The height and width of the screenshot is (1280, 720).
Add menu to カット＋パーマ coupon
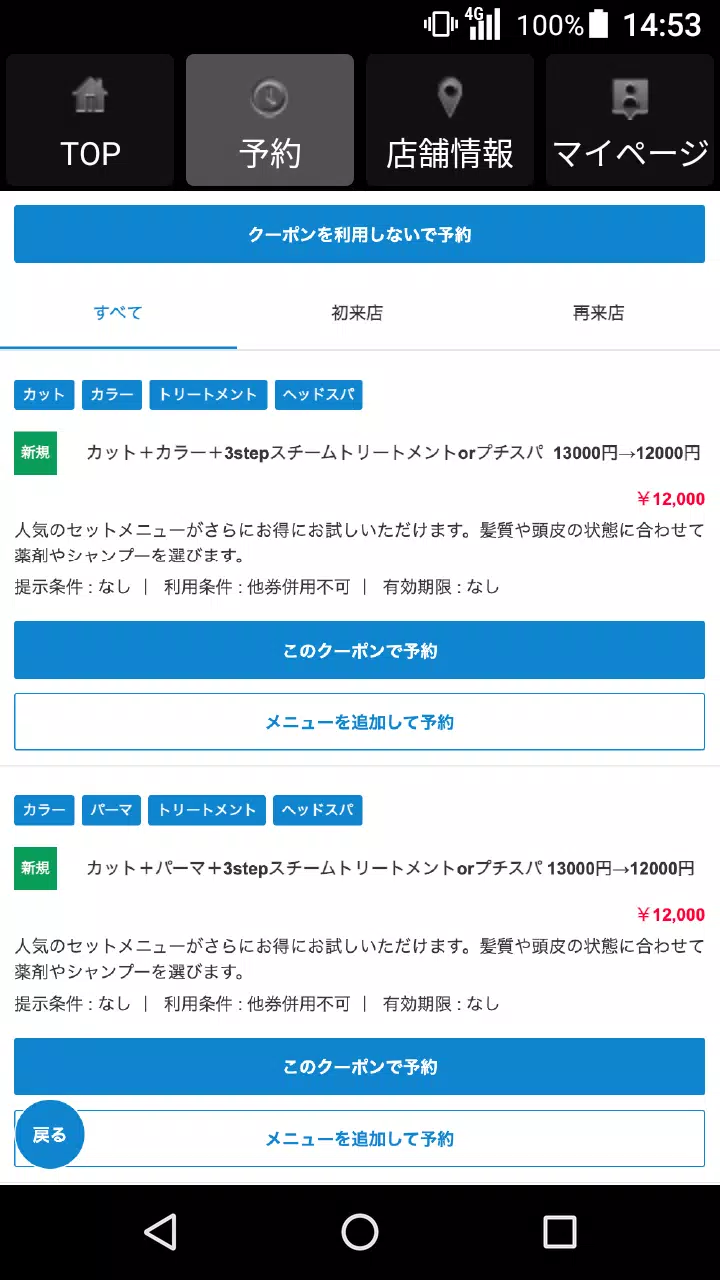click(400, 1138)
